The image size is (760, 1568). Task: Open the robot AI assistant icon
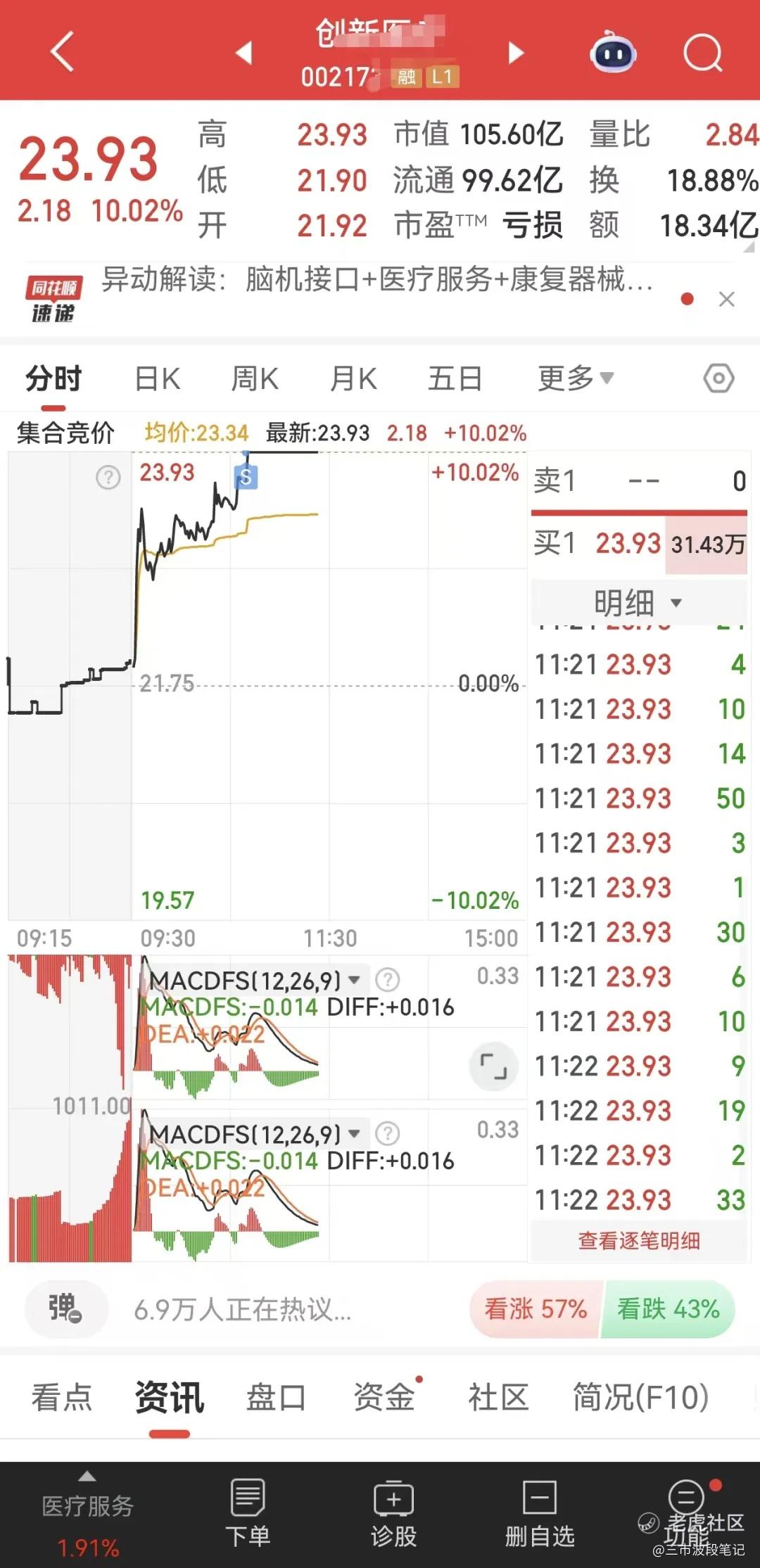click(612, 53)
